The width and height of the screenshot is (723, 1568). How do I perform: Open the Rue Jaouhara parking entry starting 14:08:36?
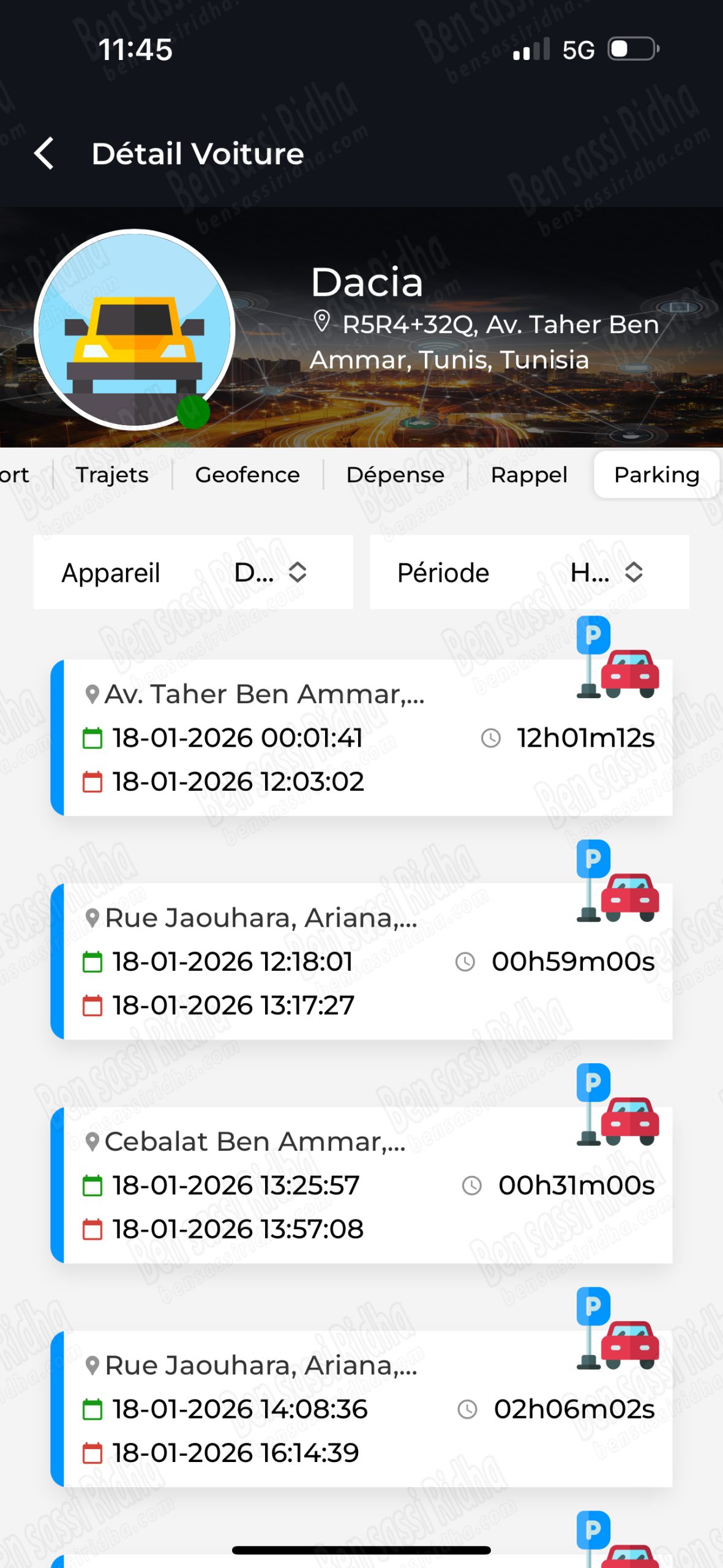[361, 1408]
